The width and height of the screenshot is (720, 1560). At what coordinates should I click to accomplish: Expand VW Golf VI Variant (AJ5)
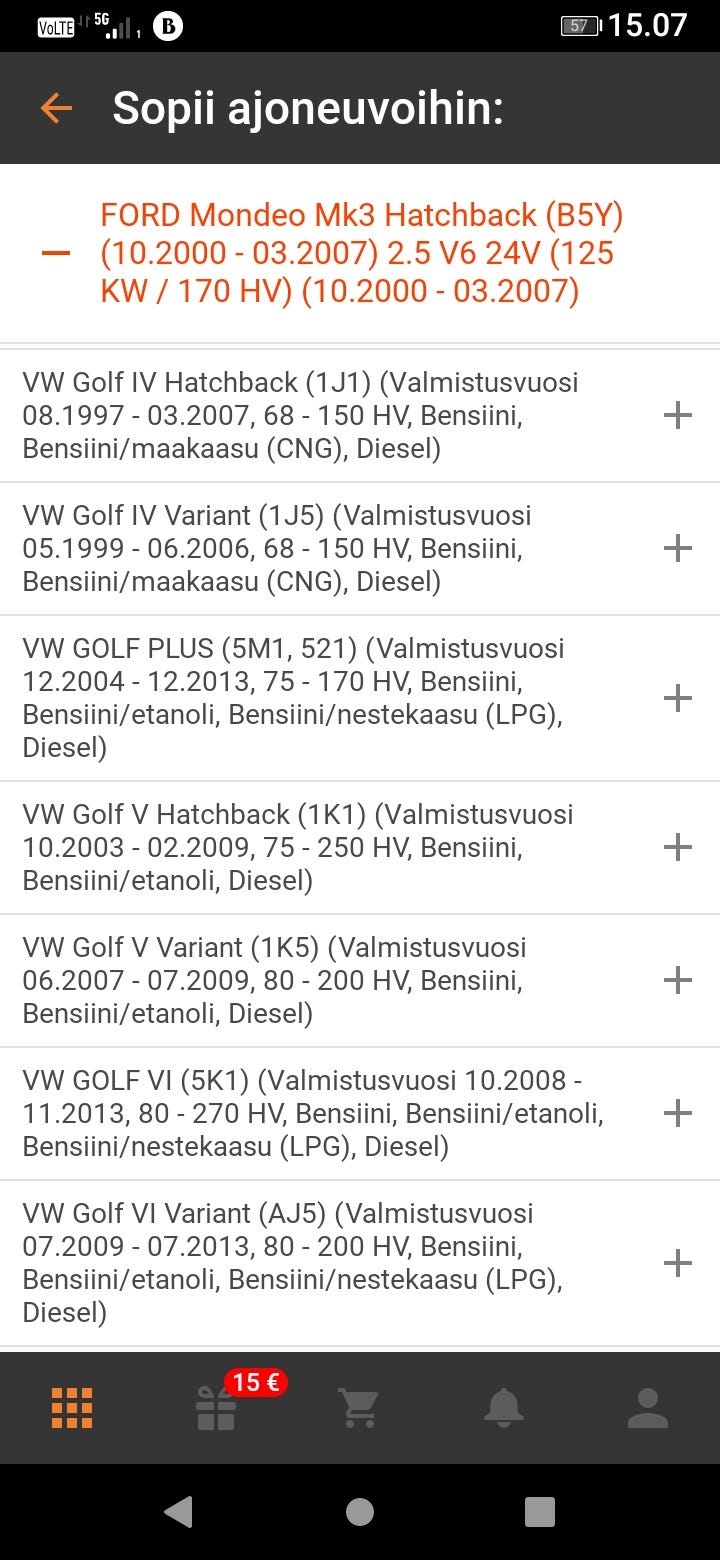tap(678, 1263)
